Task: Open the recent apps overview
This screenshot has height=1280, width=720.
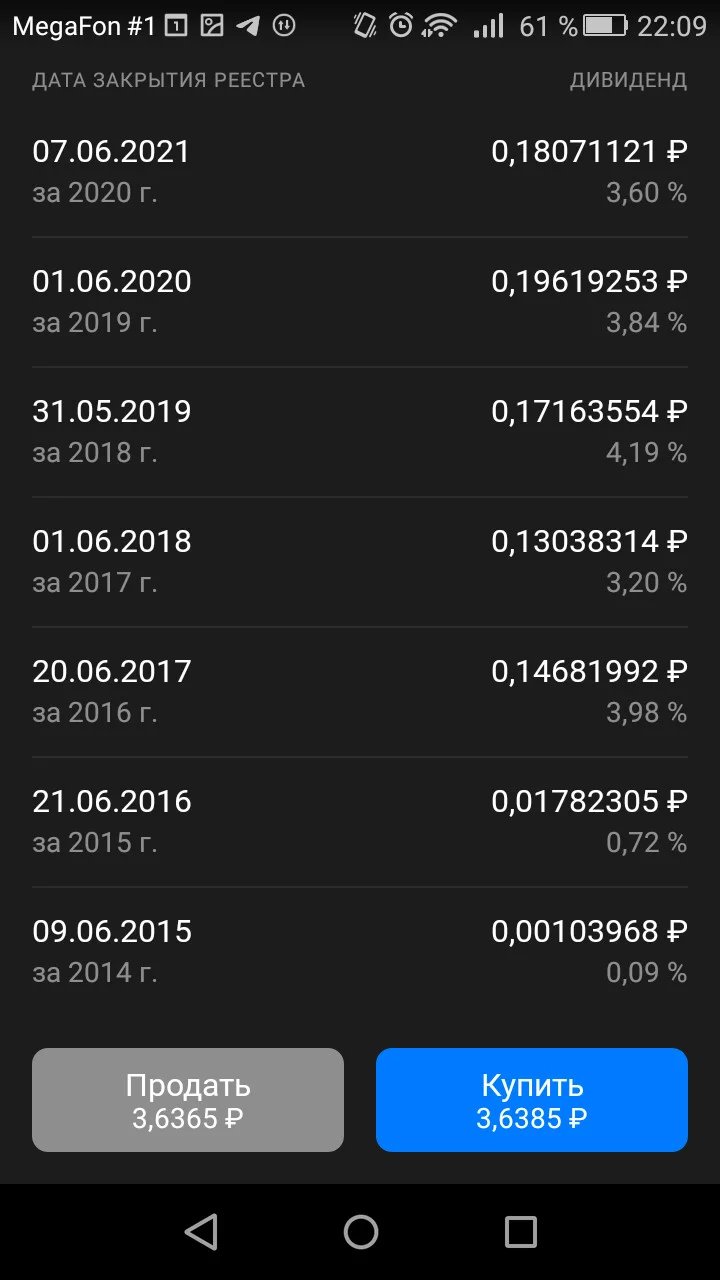Action: [520, 1231]
